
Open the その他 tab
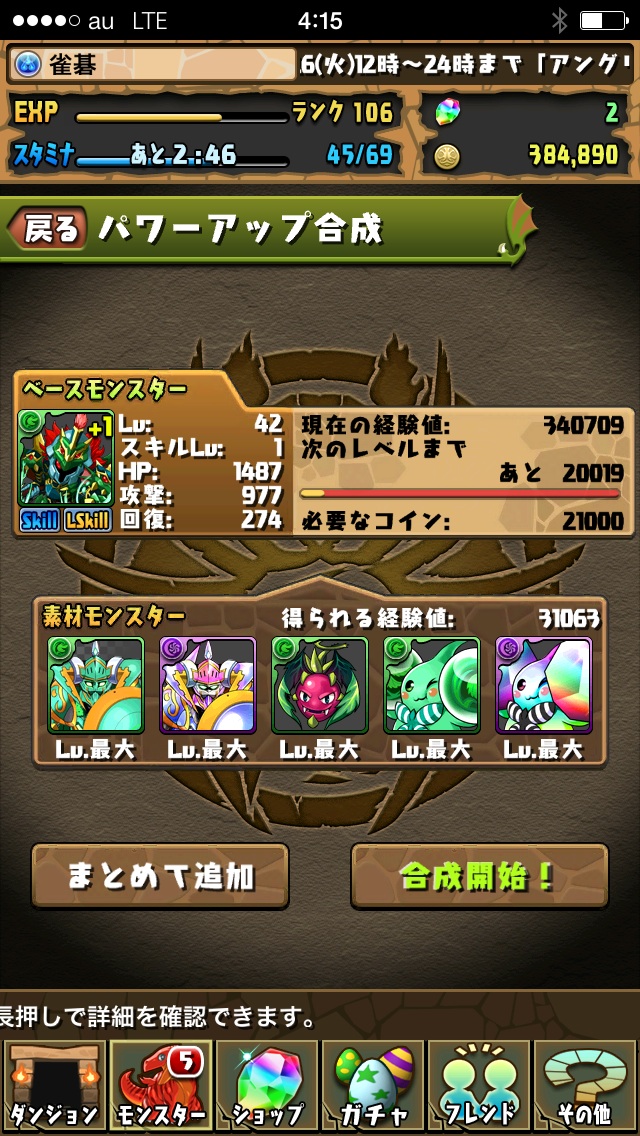click(587, 1086)
